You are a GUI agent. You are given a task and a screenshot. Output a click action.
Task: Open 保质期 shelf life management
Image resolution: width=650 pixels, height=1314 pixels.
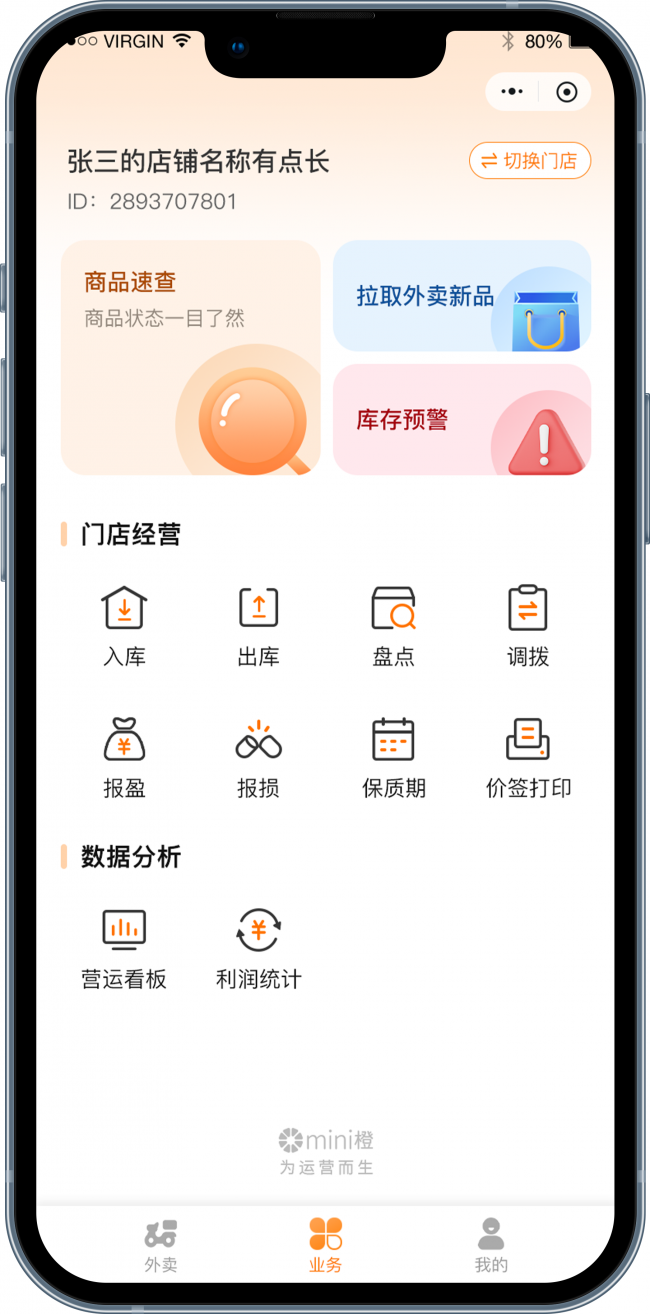click(x=393, y=757)
